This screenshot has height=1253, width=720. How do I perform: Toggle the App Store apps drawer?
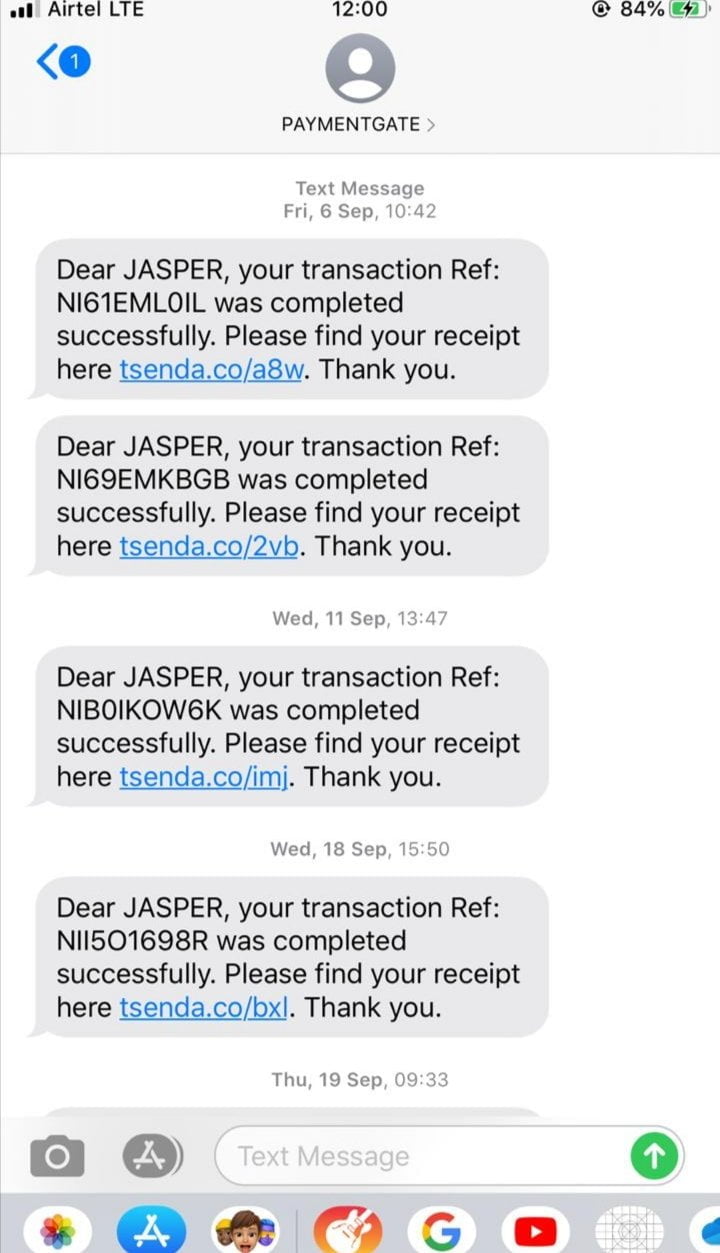152,1157
